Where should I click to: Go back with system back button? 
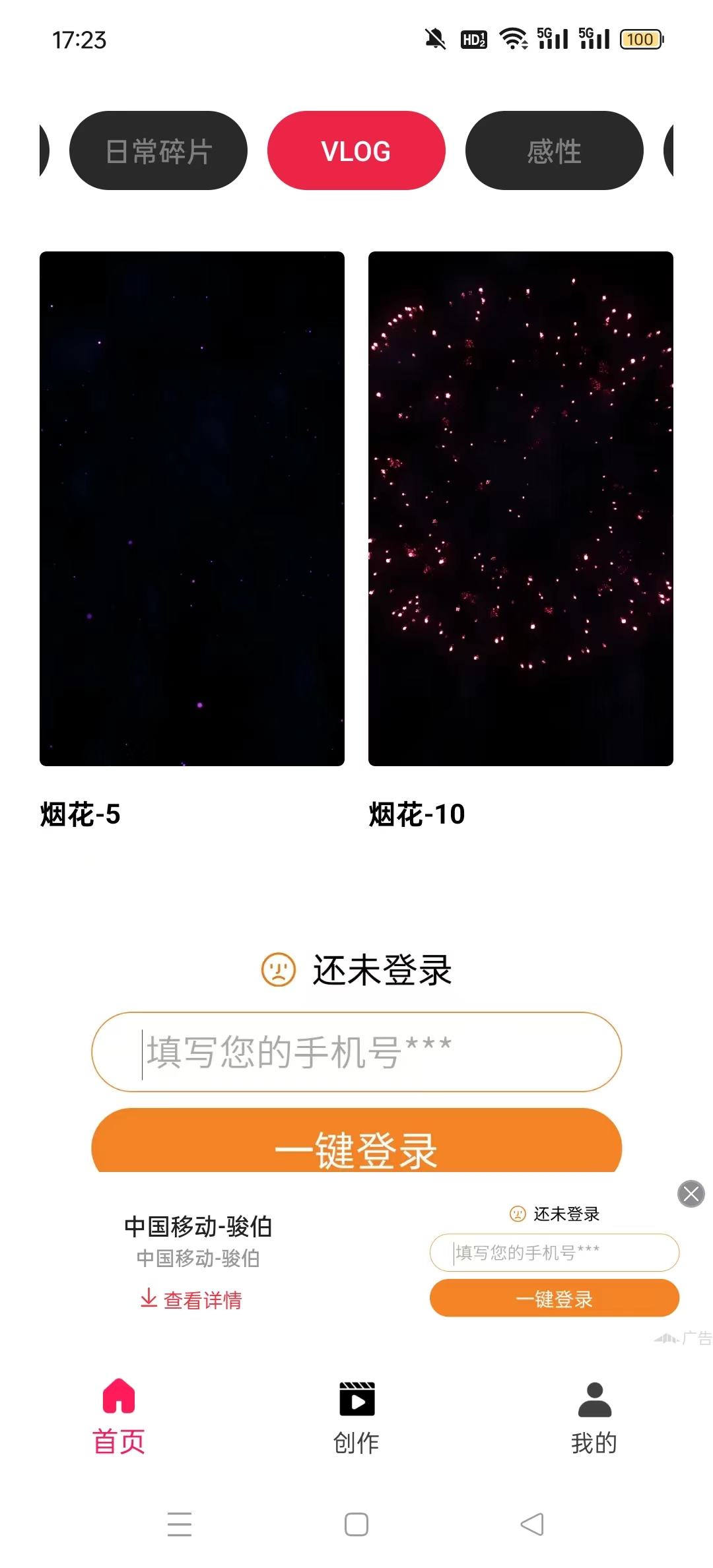532,1524
